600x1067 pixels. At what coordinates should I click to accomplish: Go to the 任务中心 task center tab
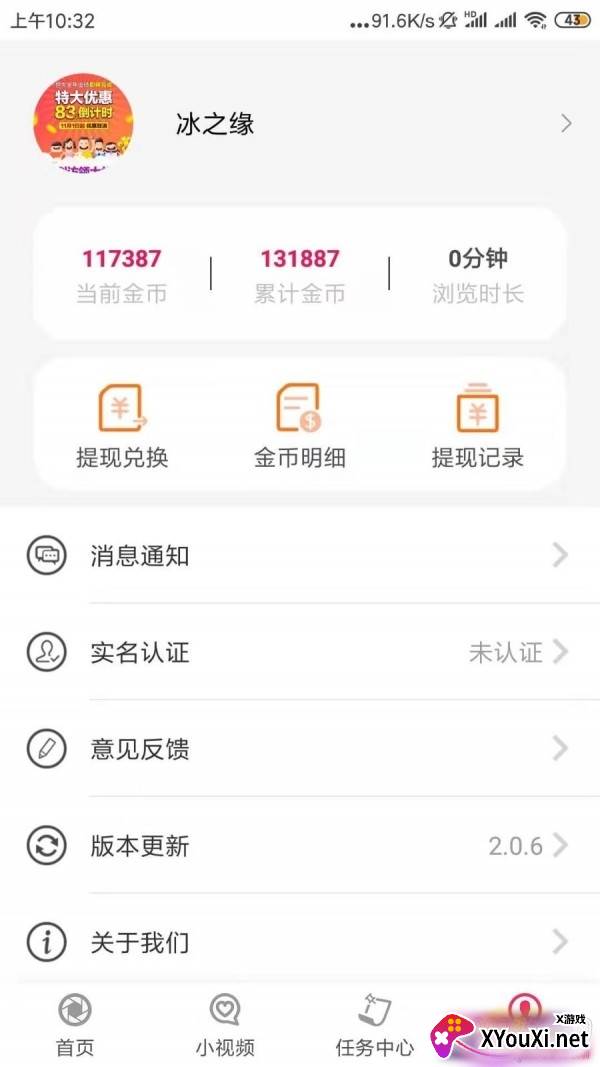pyautogui.click(x=375, y=1026)
